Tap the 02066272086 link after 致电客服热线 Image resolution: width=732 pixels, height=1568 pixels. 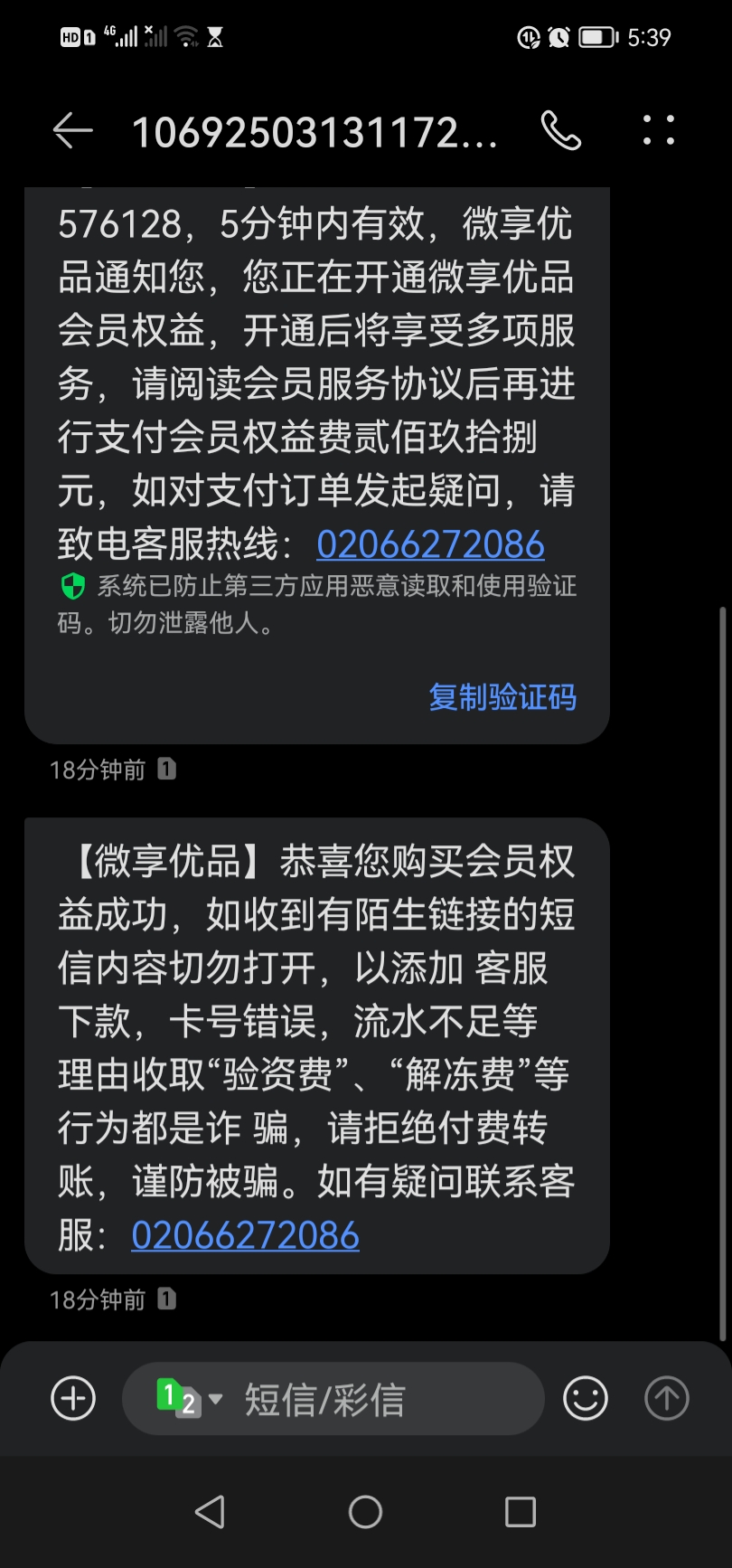(x=430, y=544)
